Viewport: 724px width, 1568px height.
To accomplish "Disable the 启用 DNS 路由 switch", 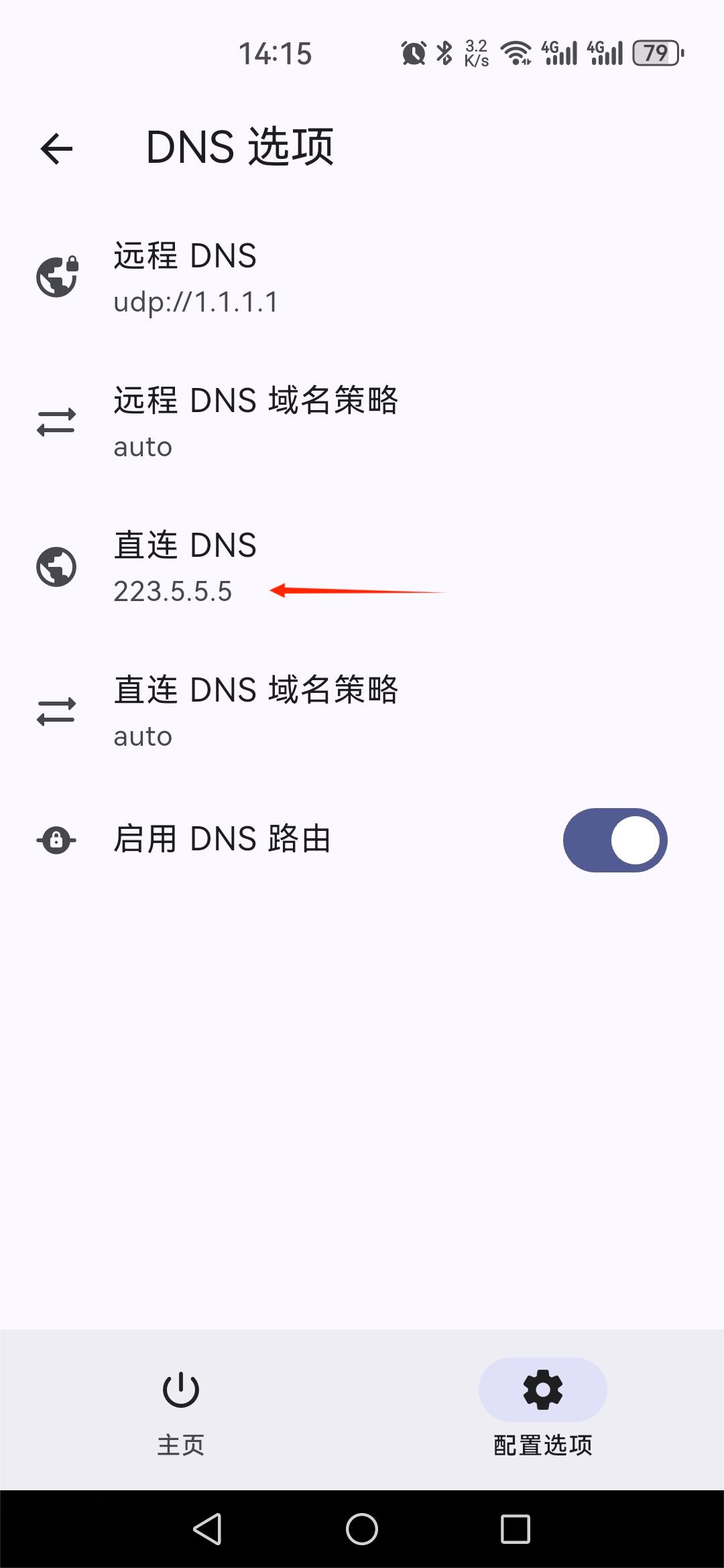I will (614, 840).
